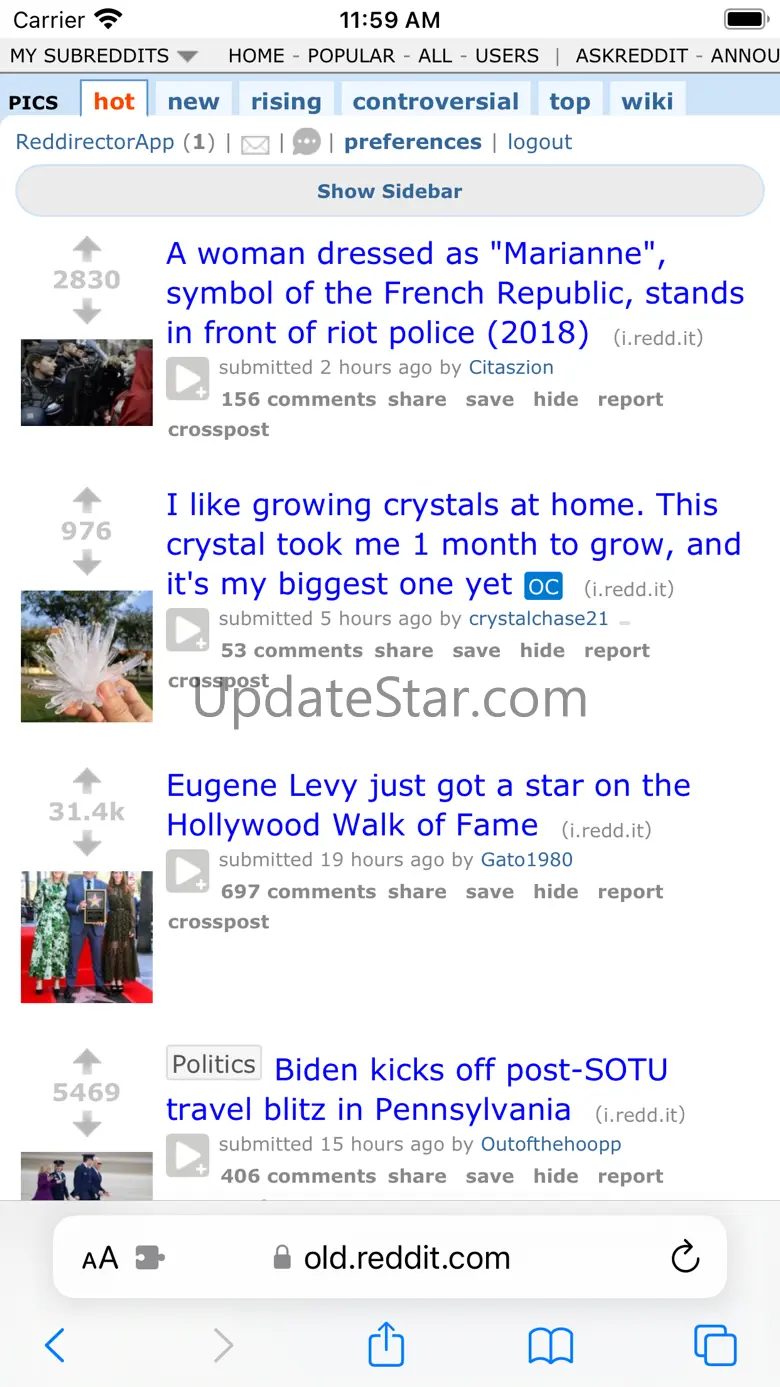Open crystalchase21's profile
Viewport: 780px width, 1387px height.
(538, 618)
